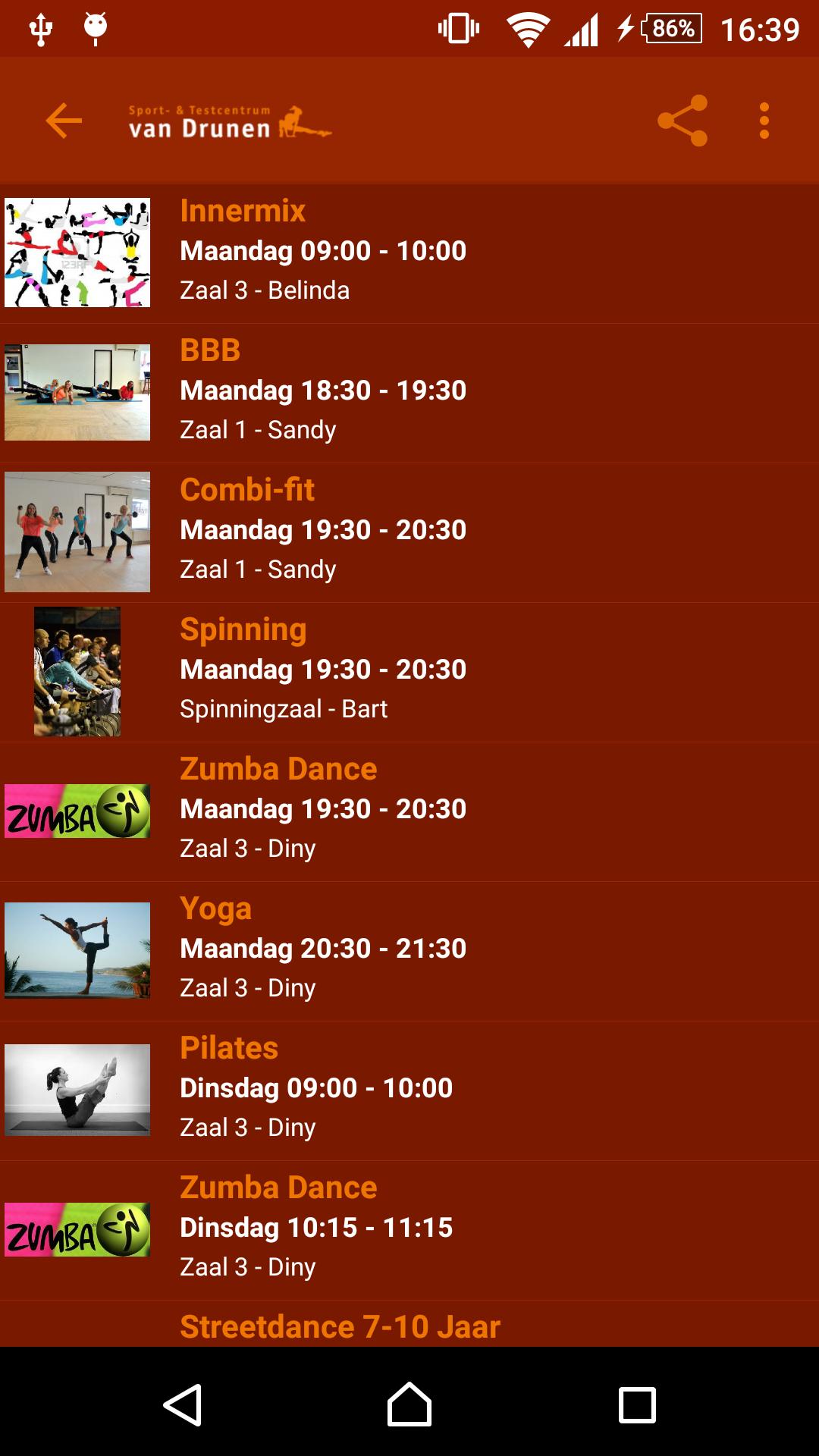The height and width of the screenshot is (1456, 819).
Task: Open the Yoga class with Diny
Action: pyautogui.click(x=409, y=950)
